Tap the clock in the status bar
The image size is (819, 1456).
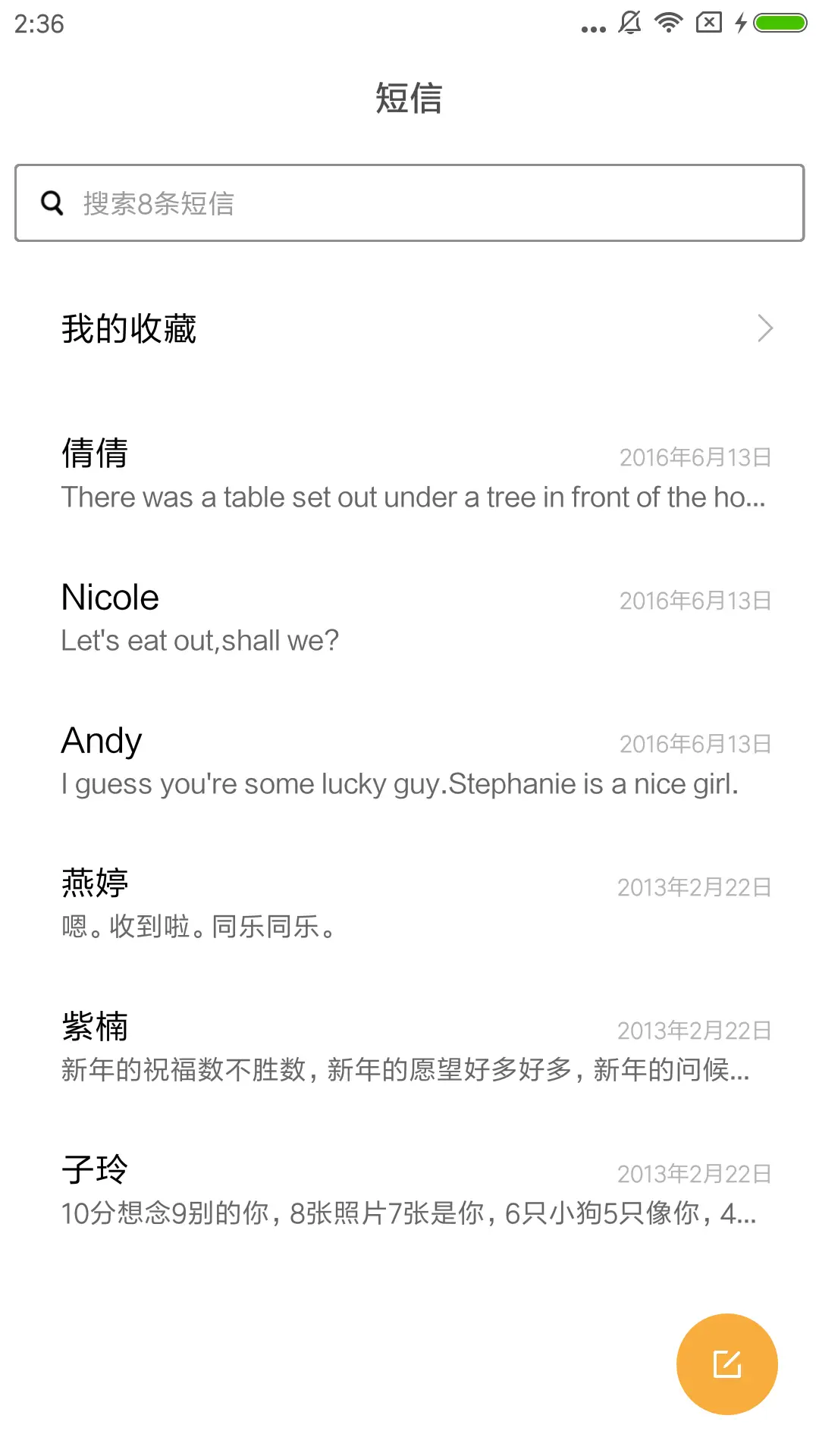tap(38, 25)
